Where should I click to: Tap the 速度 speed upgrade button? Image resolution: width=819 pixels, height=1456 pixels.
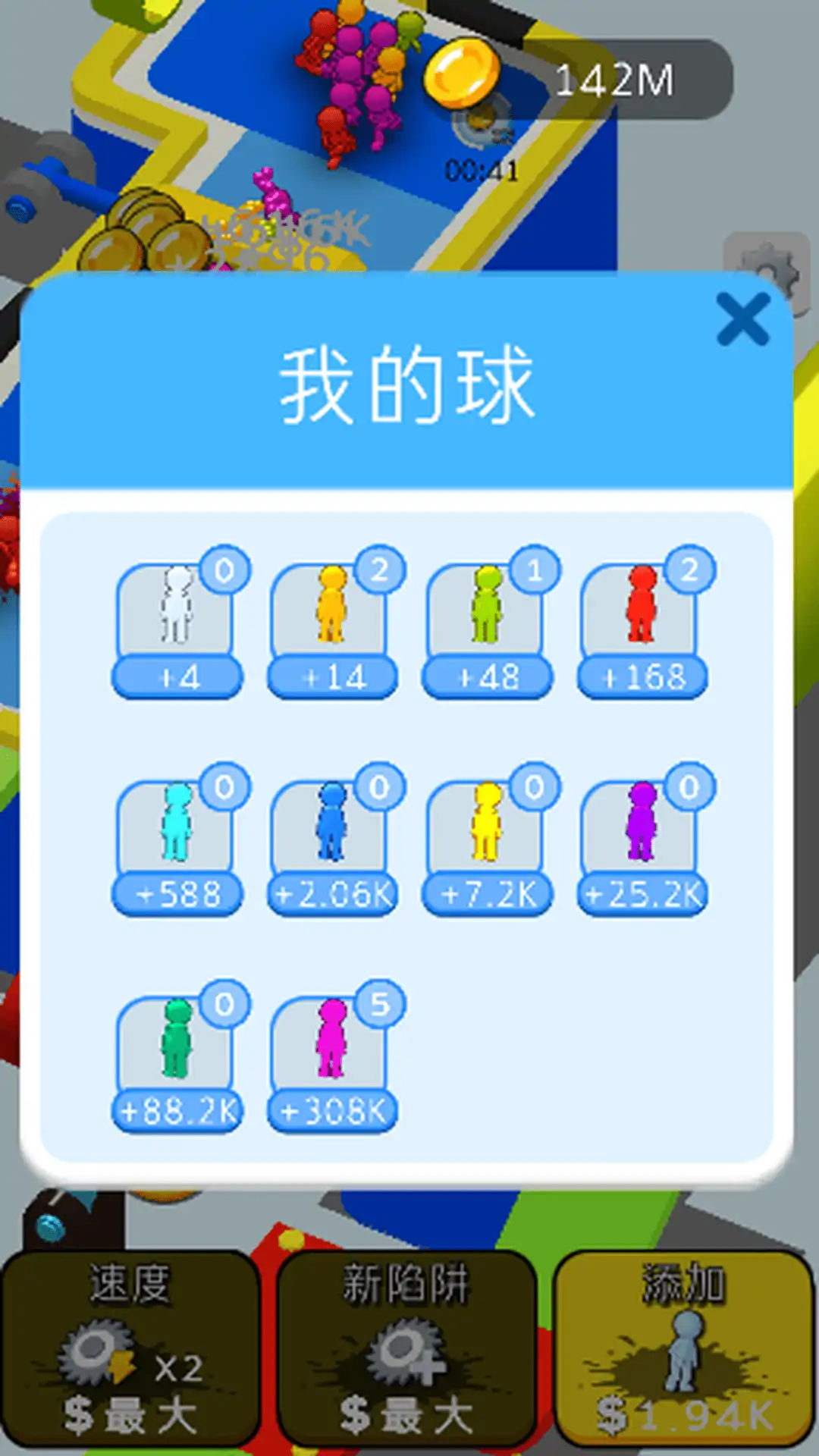pos(130,1351)
